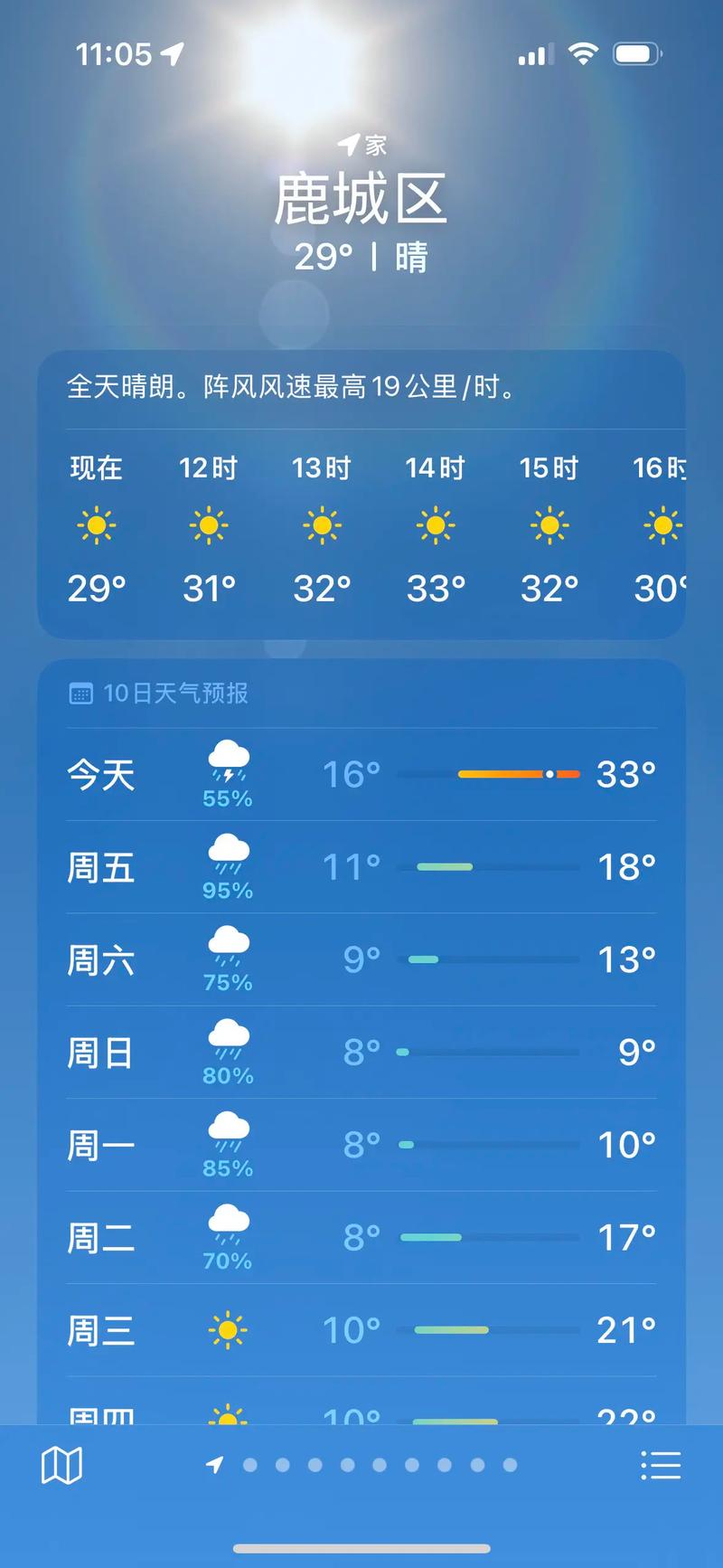Image resolution: width=723 pixels, height=1568 pixels.
Task: Tap the map icon in bottom left corner
Action: point(62,1463)
